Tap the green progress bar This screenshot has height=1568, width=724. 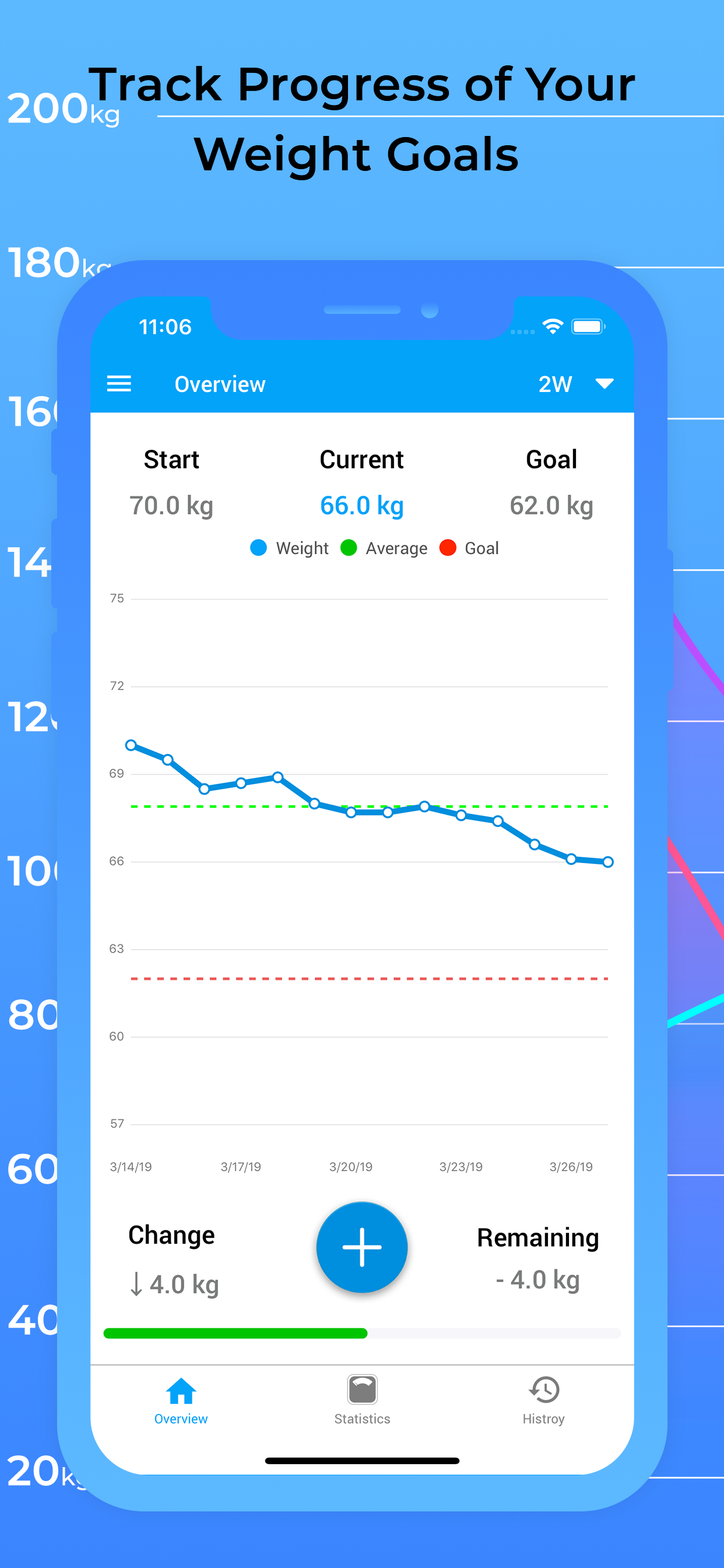click(236, 1333)
